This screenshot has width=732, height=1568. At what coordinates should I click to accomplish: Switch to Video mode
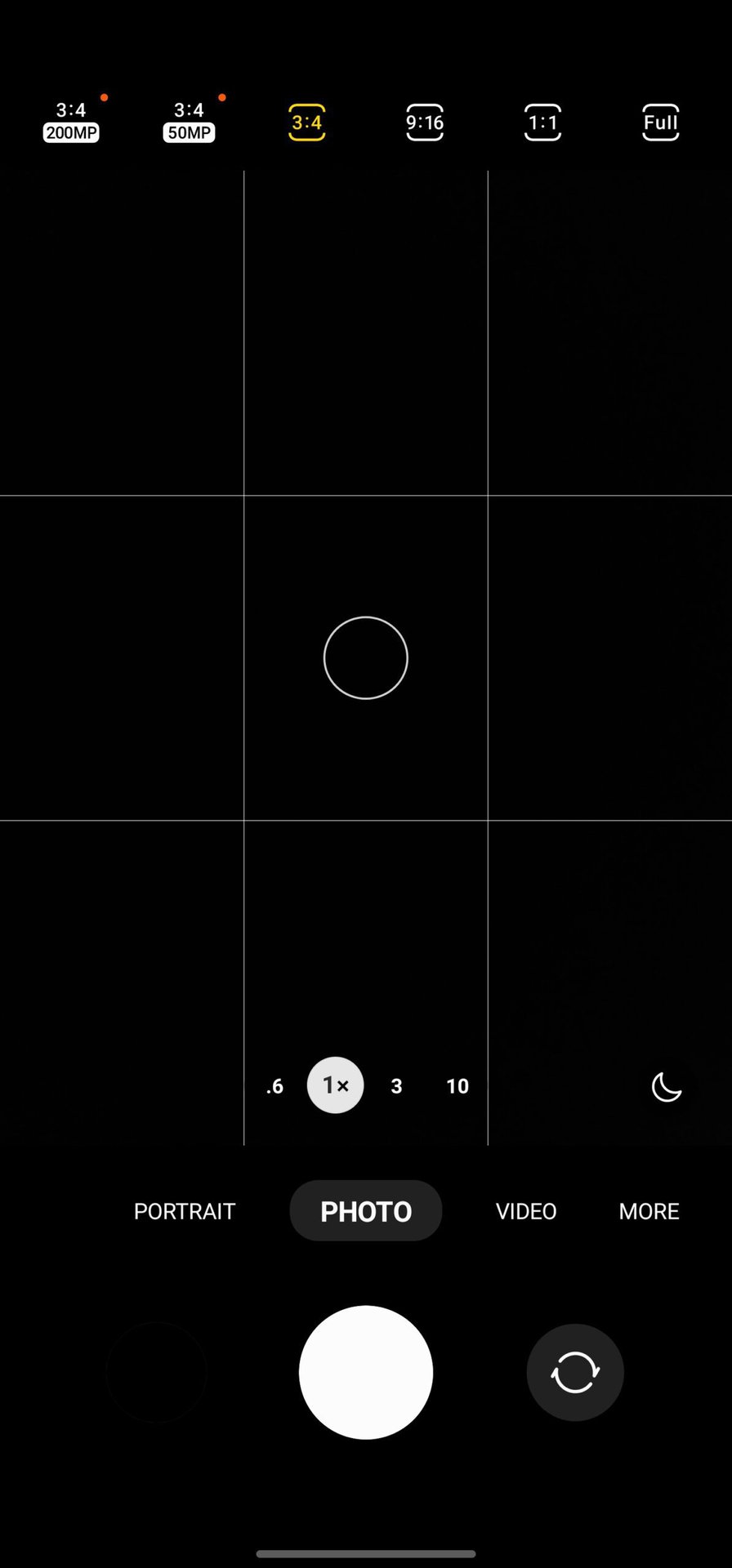(526, 1211)
